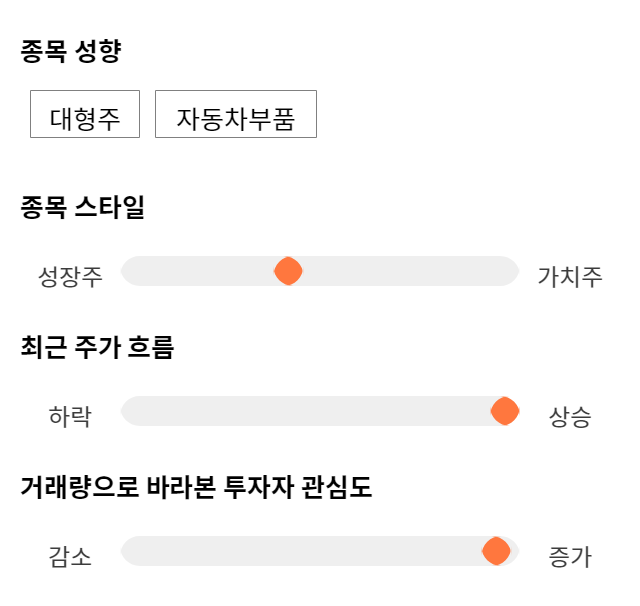This screenshot has height=606, width=640.
Task: Tap the 성장주–가치주 style slider
Action: [x=320, y=271]
